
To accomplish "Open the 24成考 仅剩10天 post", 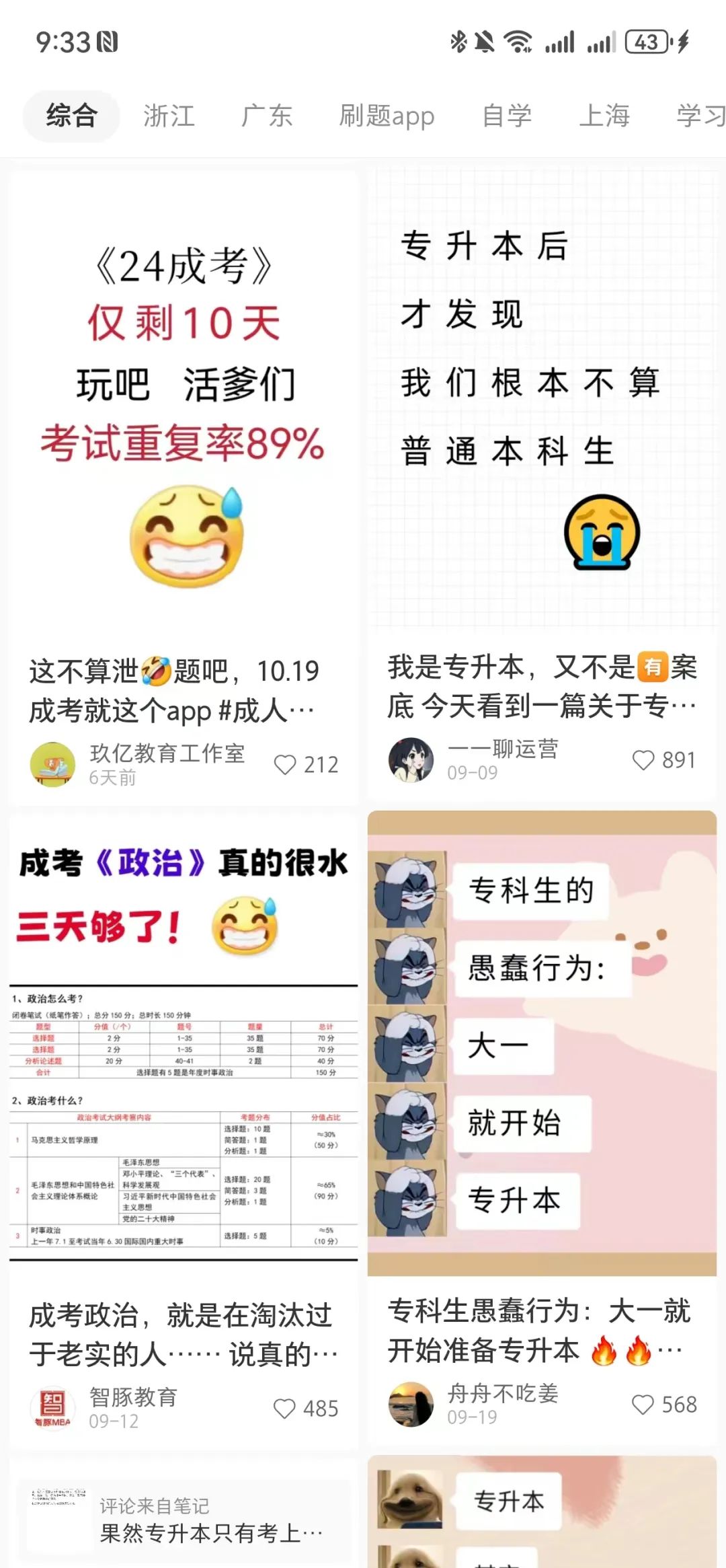I will coord(183,404).
